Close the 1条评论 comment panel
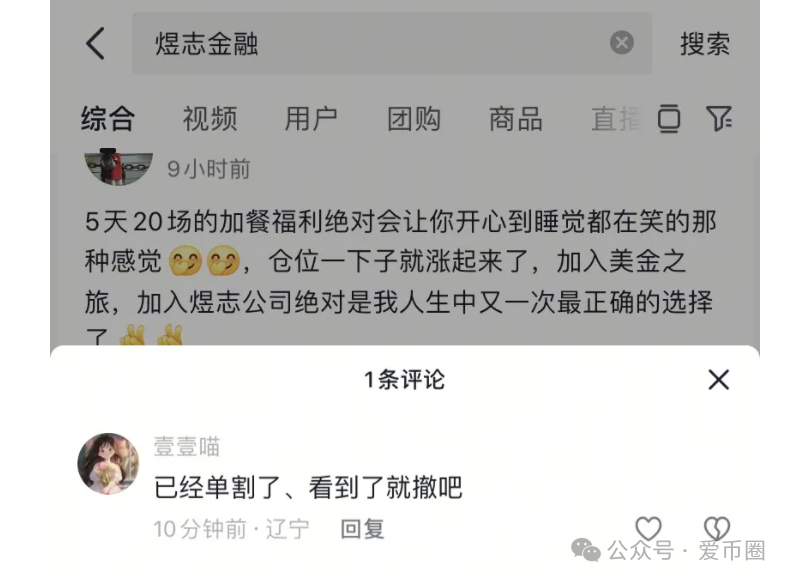 [718, 379]
